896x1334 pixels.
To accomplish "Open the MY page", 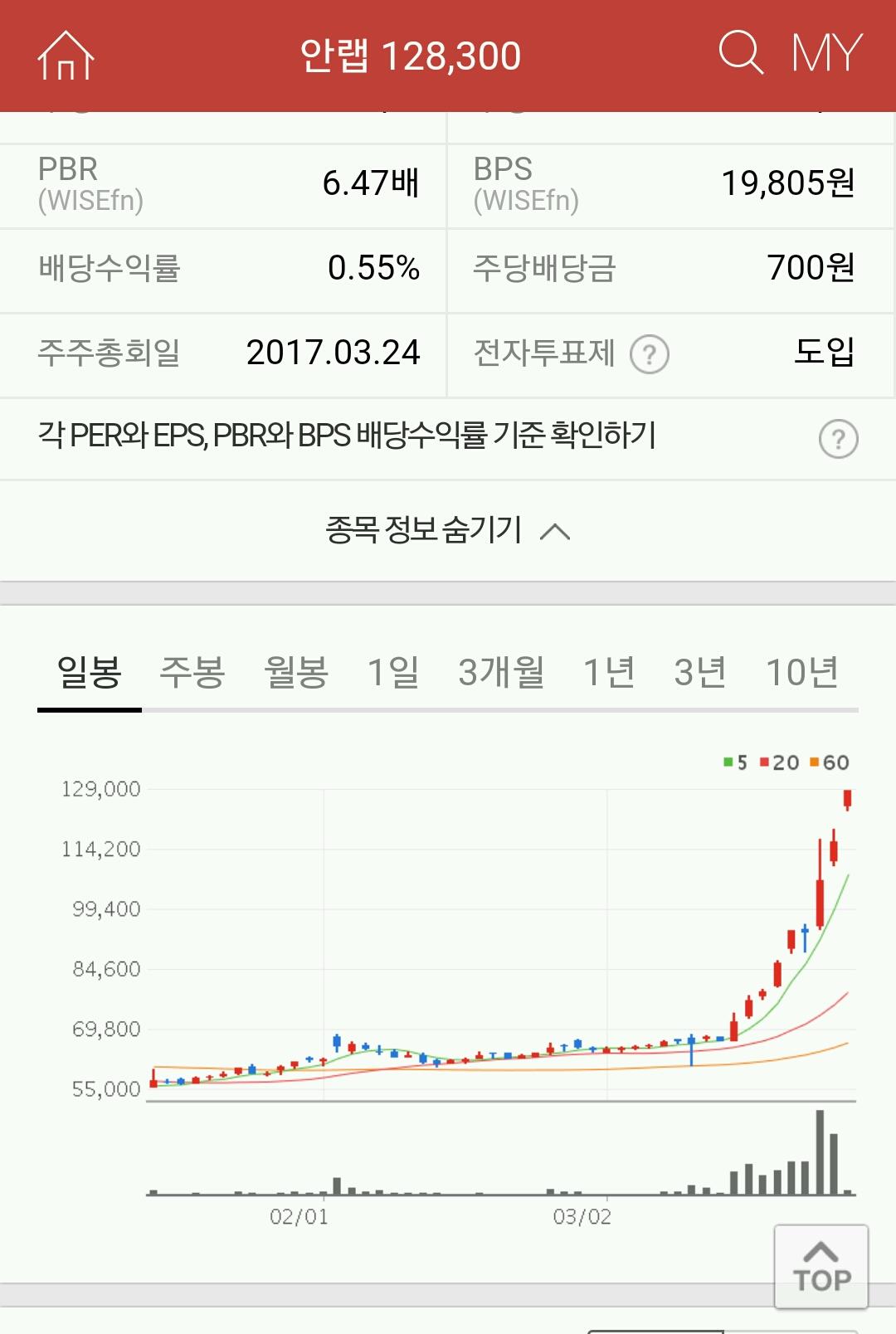I will (826, 54).
